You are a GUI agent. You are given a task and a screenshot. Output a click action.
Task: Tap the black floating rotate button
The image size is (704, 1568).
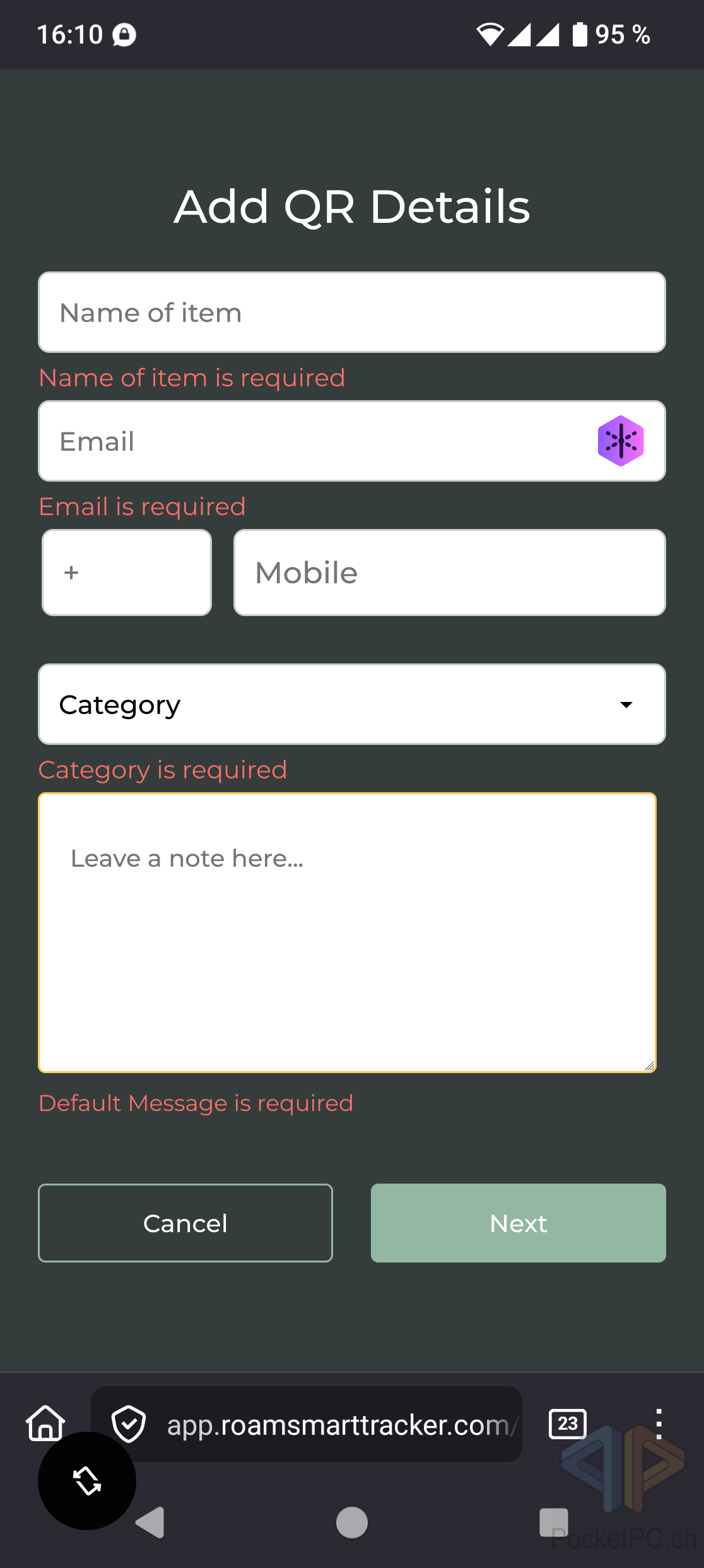(87, 1480)
